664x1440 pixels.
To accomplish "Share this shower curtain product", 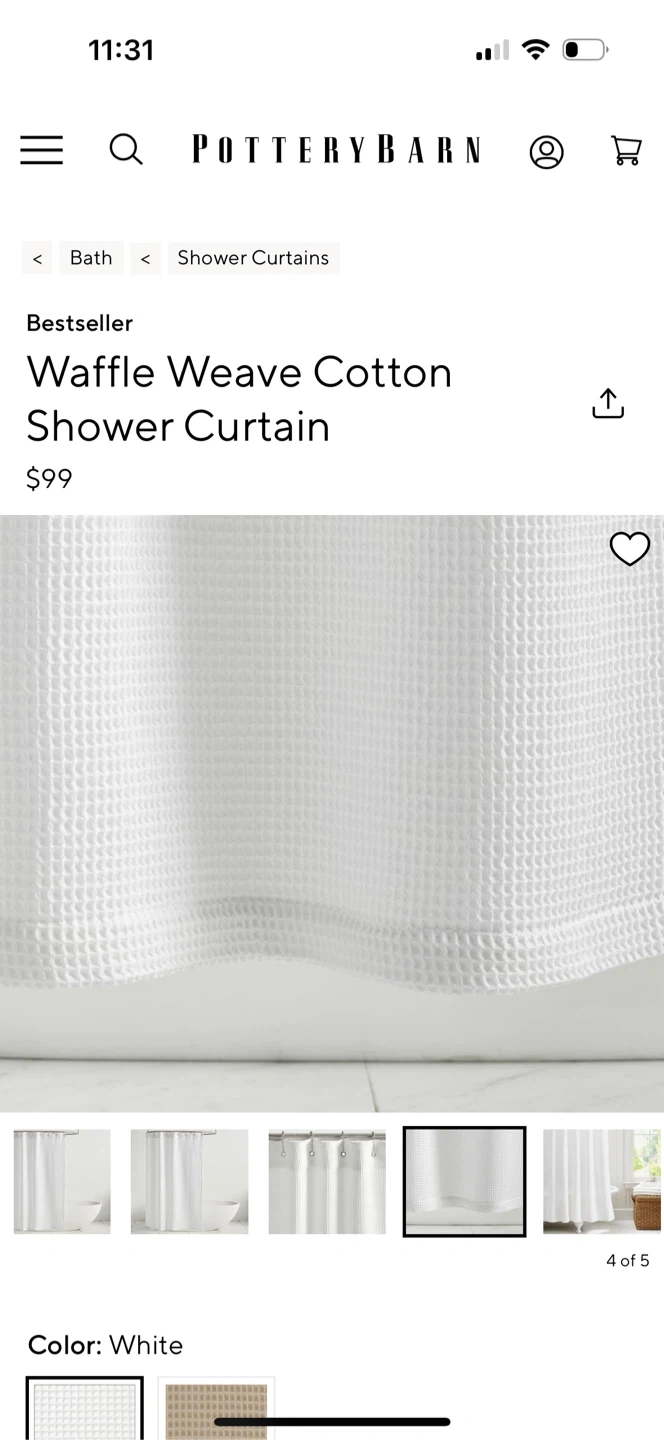I will [607, 403].
